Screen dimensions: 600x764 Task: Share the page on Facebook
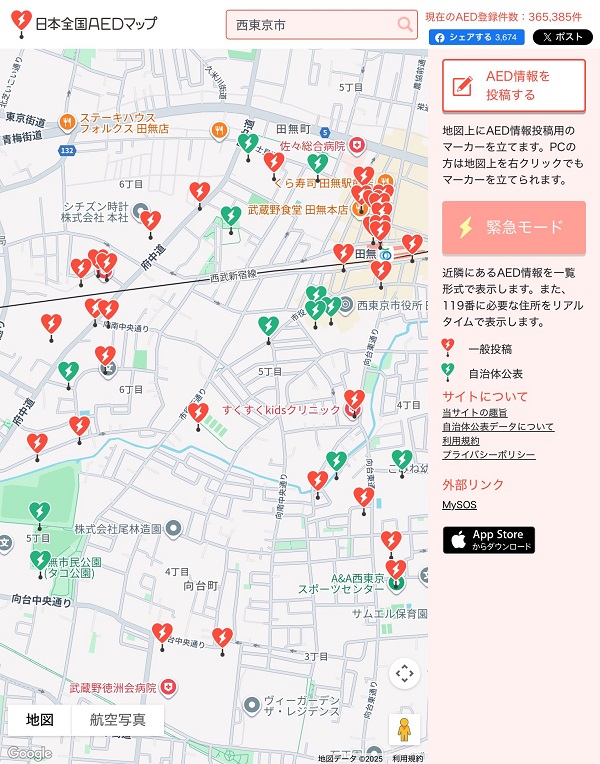pos(475,37)
